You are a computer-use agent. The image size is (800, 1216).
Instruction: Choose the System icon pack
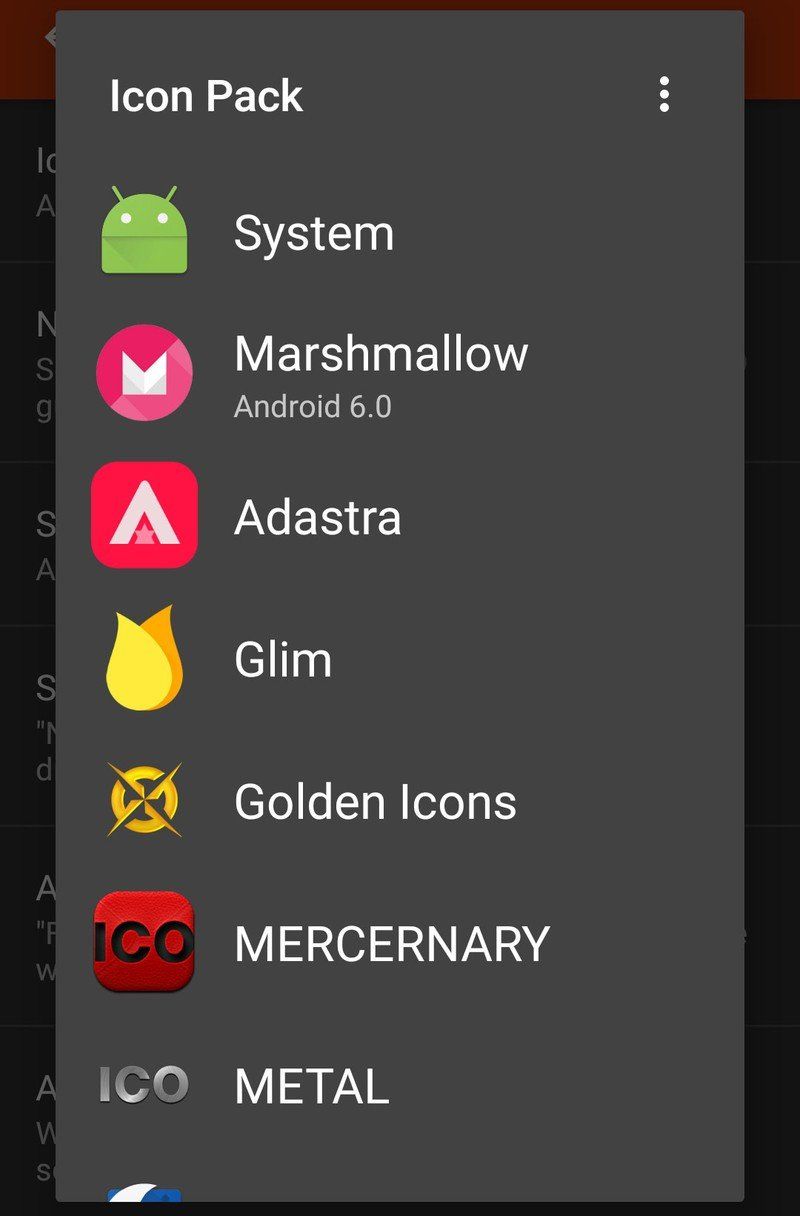click(x=313, y=231)
